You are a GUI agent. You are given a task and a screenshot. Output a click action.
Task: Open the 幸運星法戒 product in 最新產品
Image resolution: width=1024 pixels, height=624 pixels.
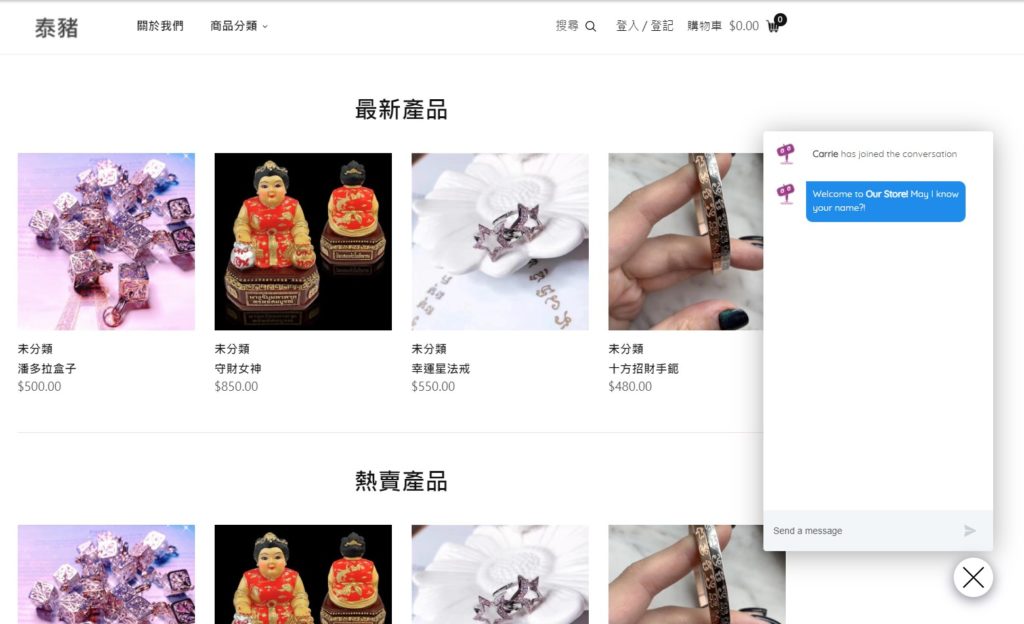click(x=440, y=369)
